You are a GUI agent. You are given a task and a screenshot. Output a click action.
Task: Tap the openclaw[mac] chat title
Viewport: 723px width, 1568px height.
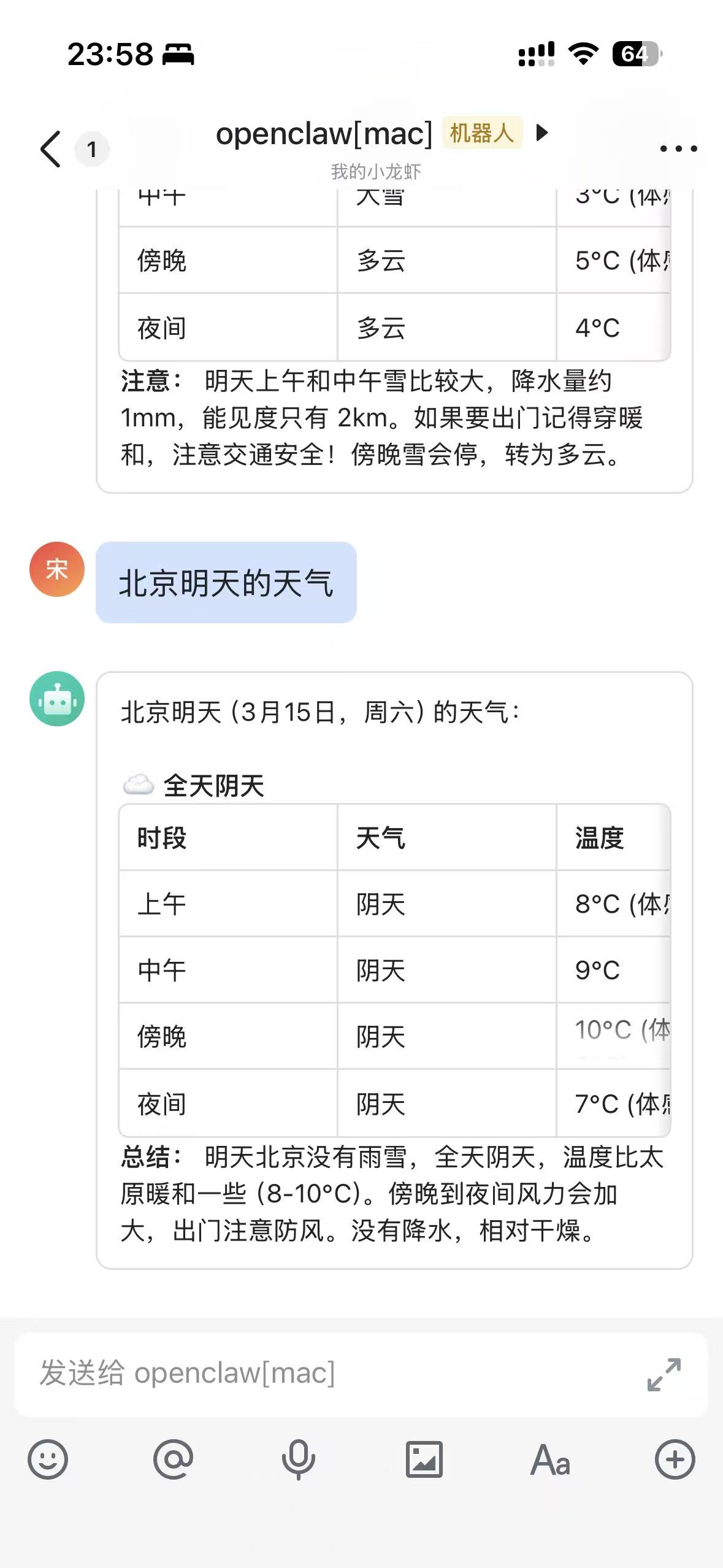pos(324,133)
